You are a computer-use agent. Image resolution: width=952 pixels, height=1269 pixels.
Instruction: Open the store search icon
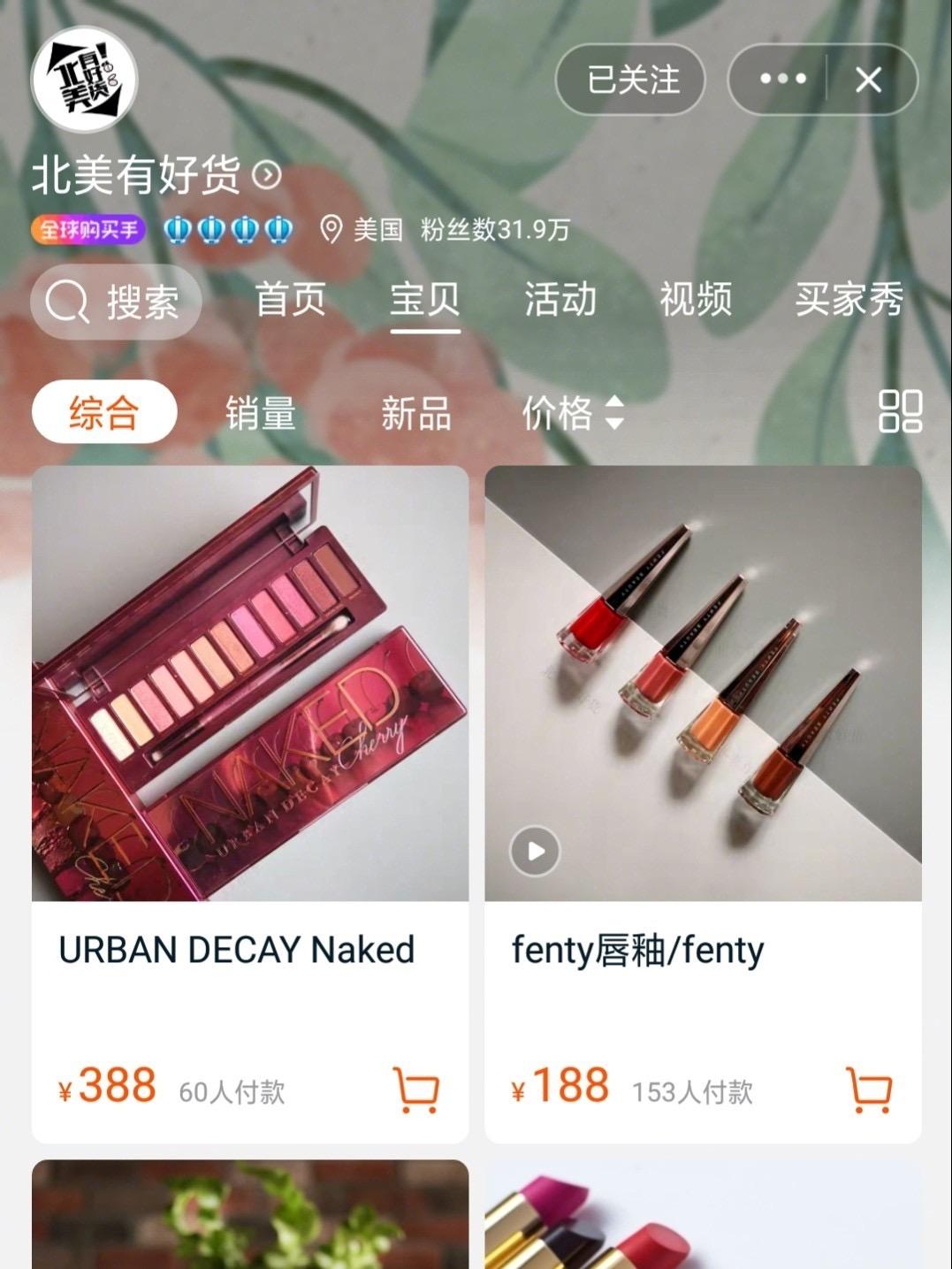click(x=66, y=302)
